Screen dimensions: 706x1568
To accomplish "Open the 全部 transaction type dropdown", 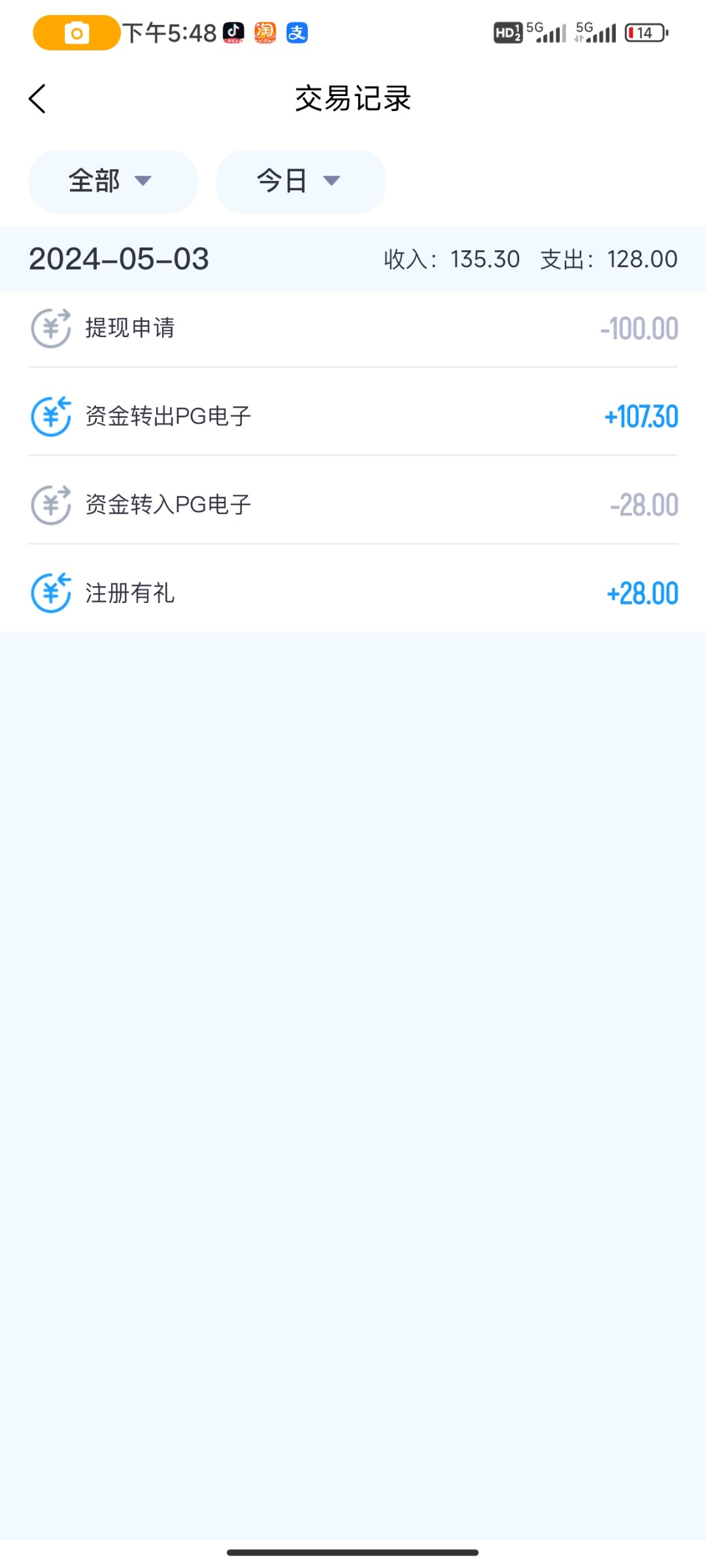I will point(112,181).
